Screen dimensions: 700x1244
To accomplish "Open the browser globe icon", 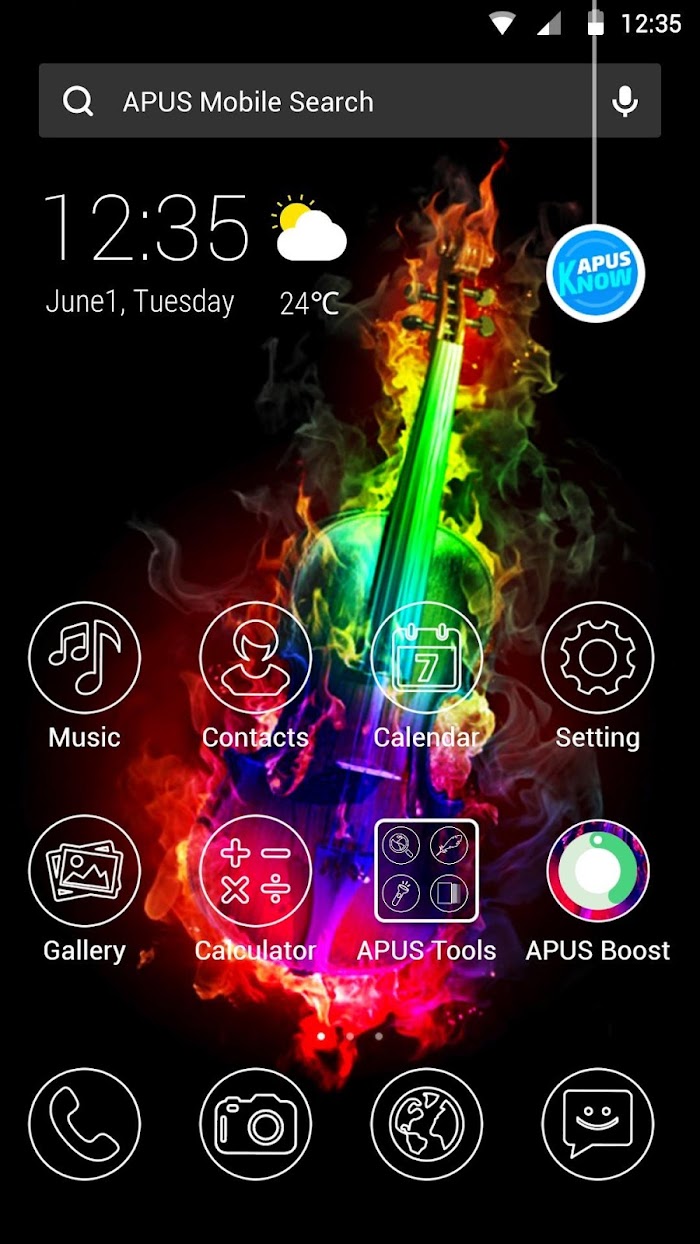I will [427, 1124].
